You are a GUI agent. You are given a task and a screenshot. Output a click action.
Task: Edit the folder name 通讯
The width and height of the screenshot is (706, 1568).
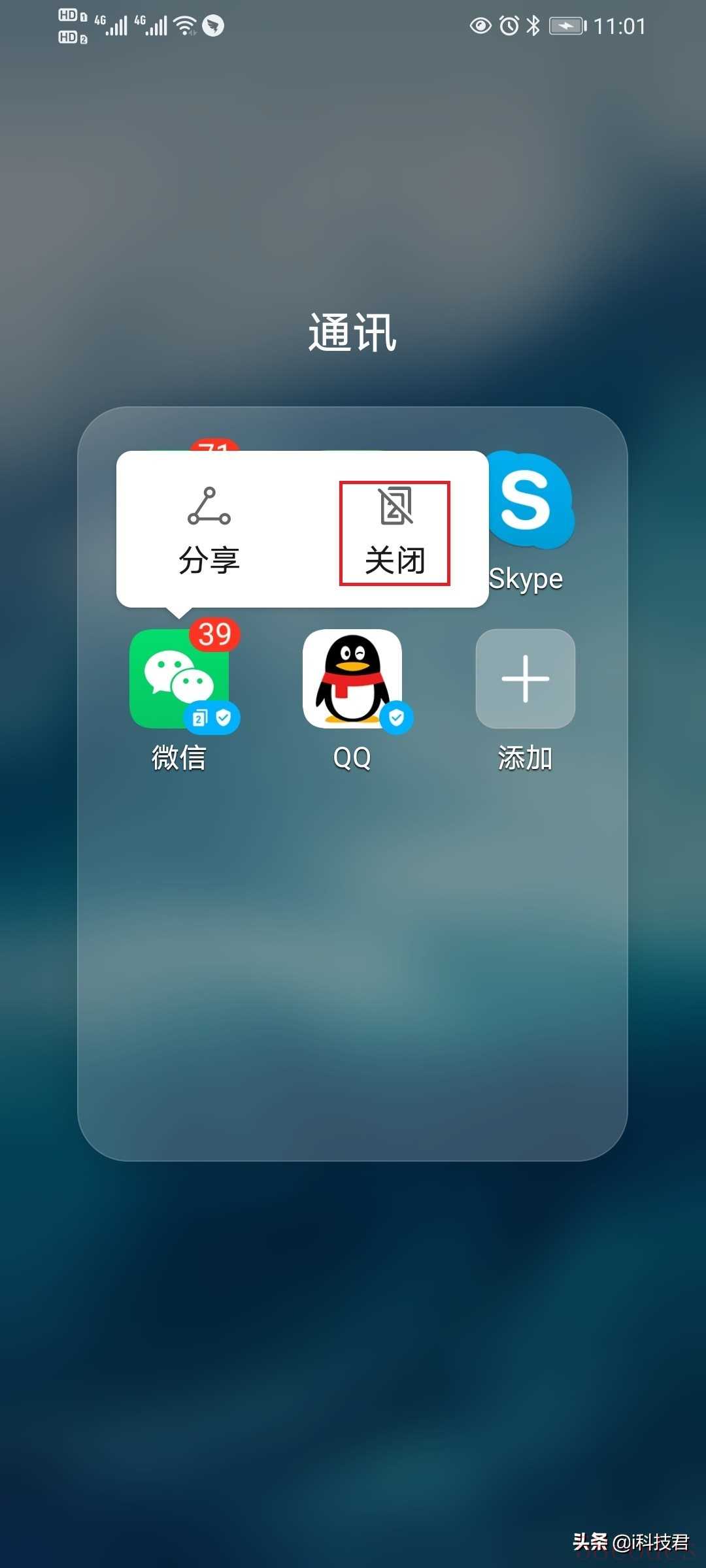[x=352, y=333]
